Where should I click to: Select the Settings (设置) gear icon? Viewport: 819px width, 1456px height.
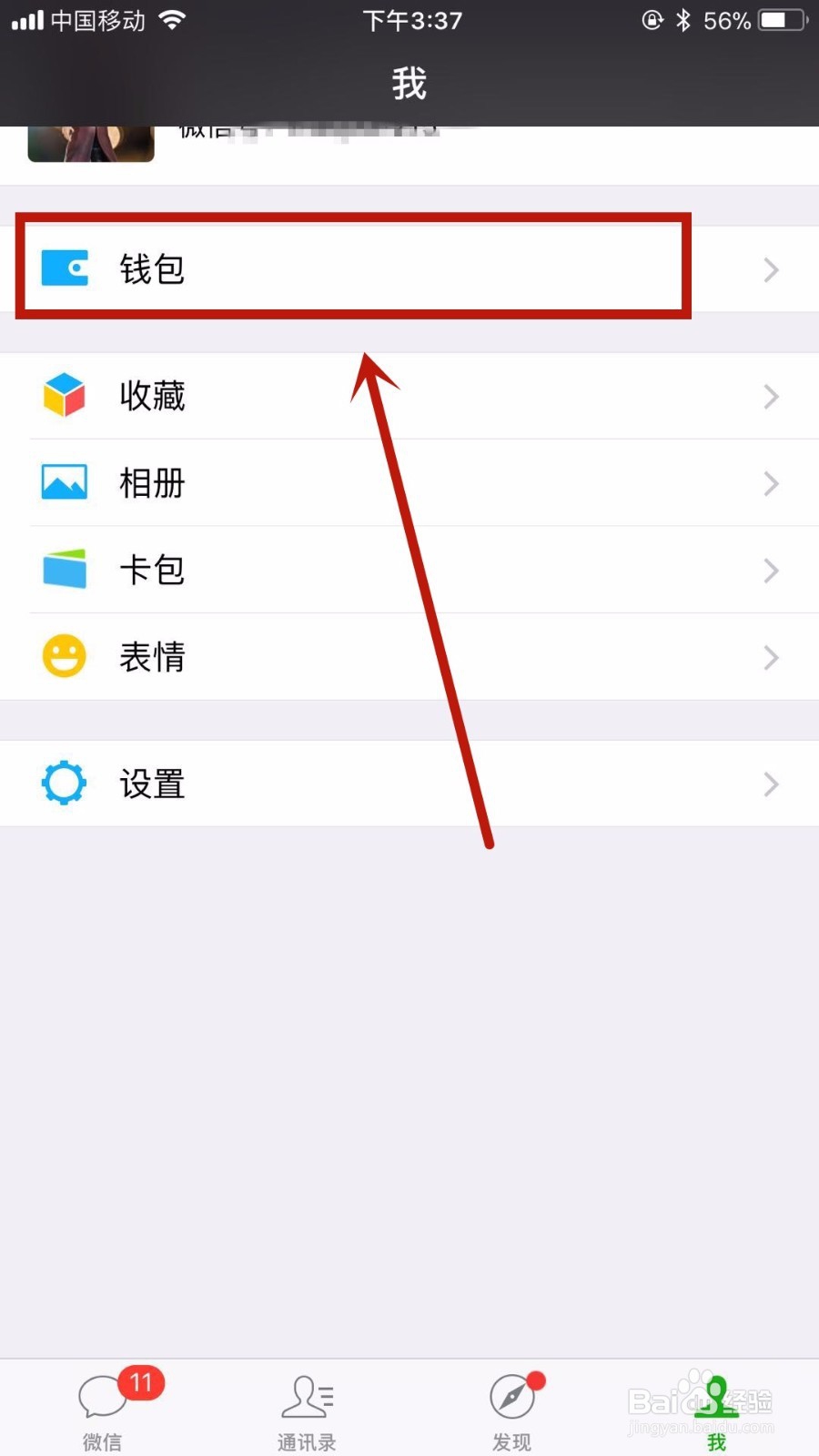[x=62, y=783]
